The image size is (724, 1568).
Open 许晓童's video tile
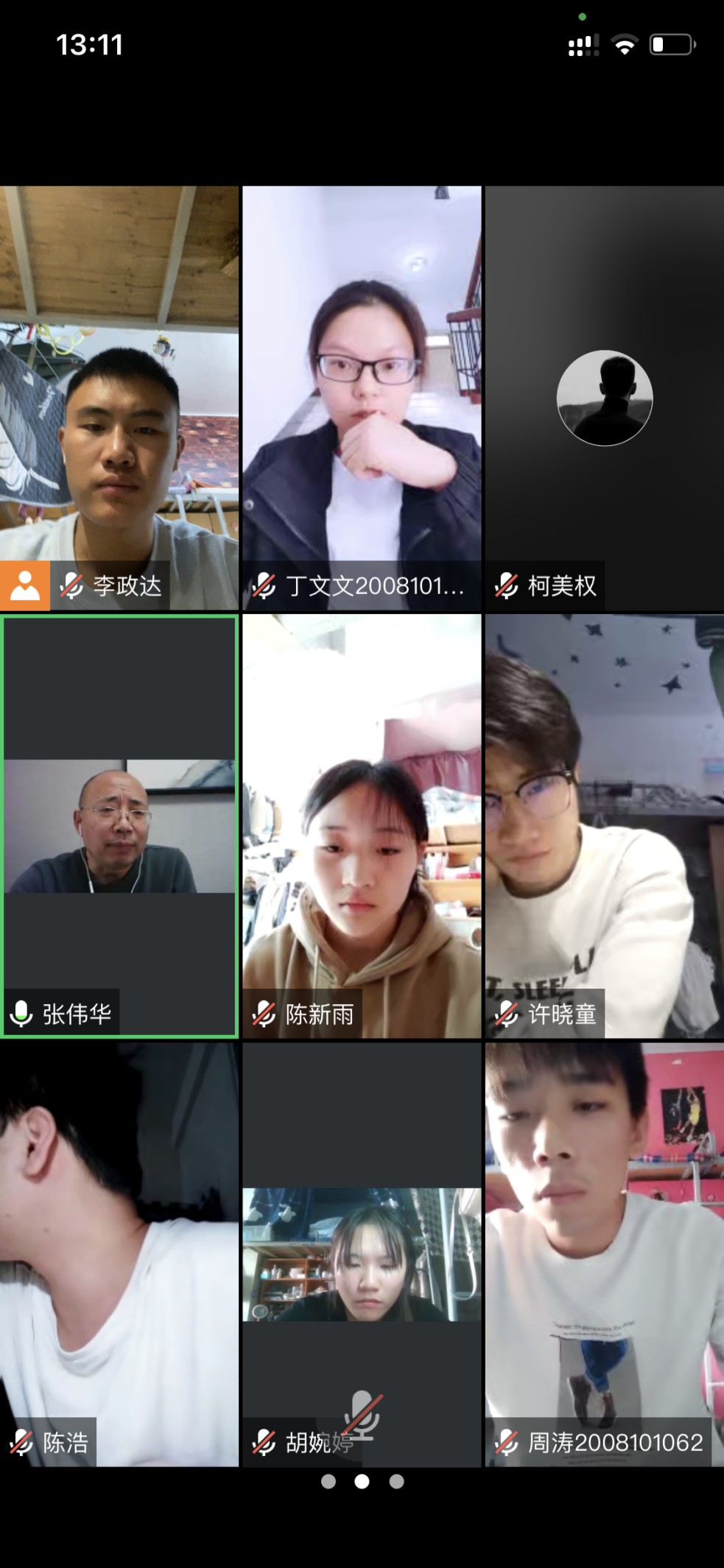pyautogui.click(x=604, y=826)
